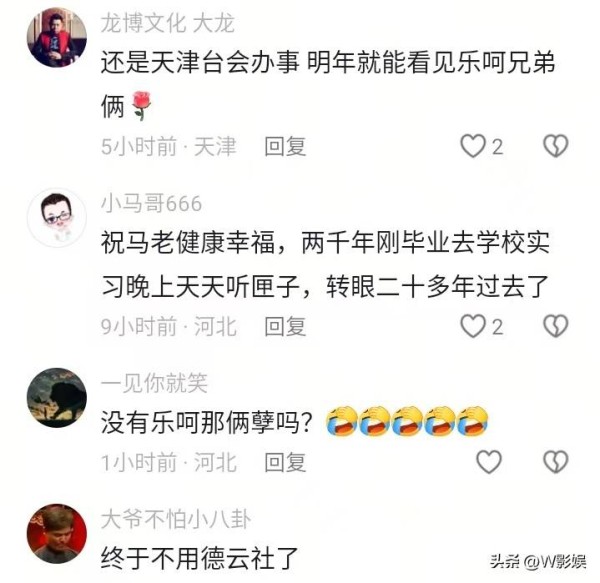Dislike the comment by 小马哥666
The width and height of the screenshot is (600, 583).
(555, 325)
